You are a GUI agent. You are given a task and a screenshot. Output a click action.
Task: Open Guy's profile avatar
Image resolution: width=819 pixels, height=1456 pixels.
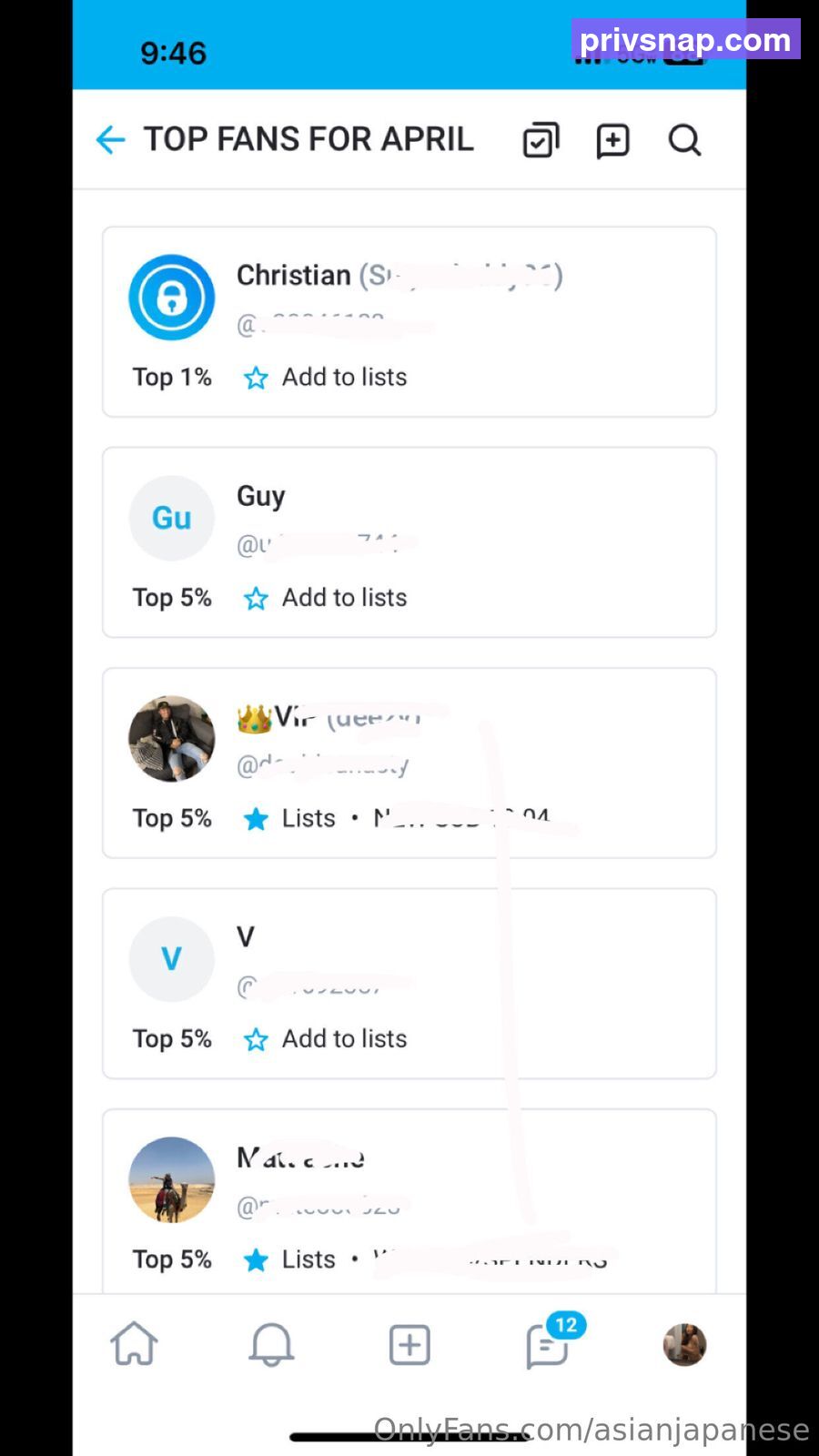172,518
